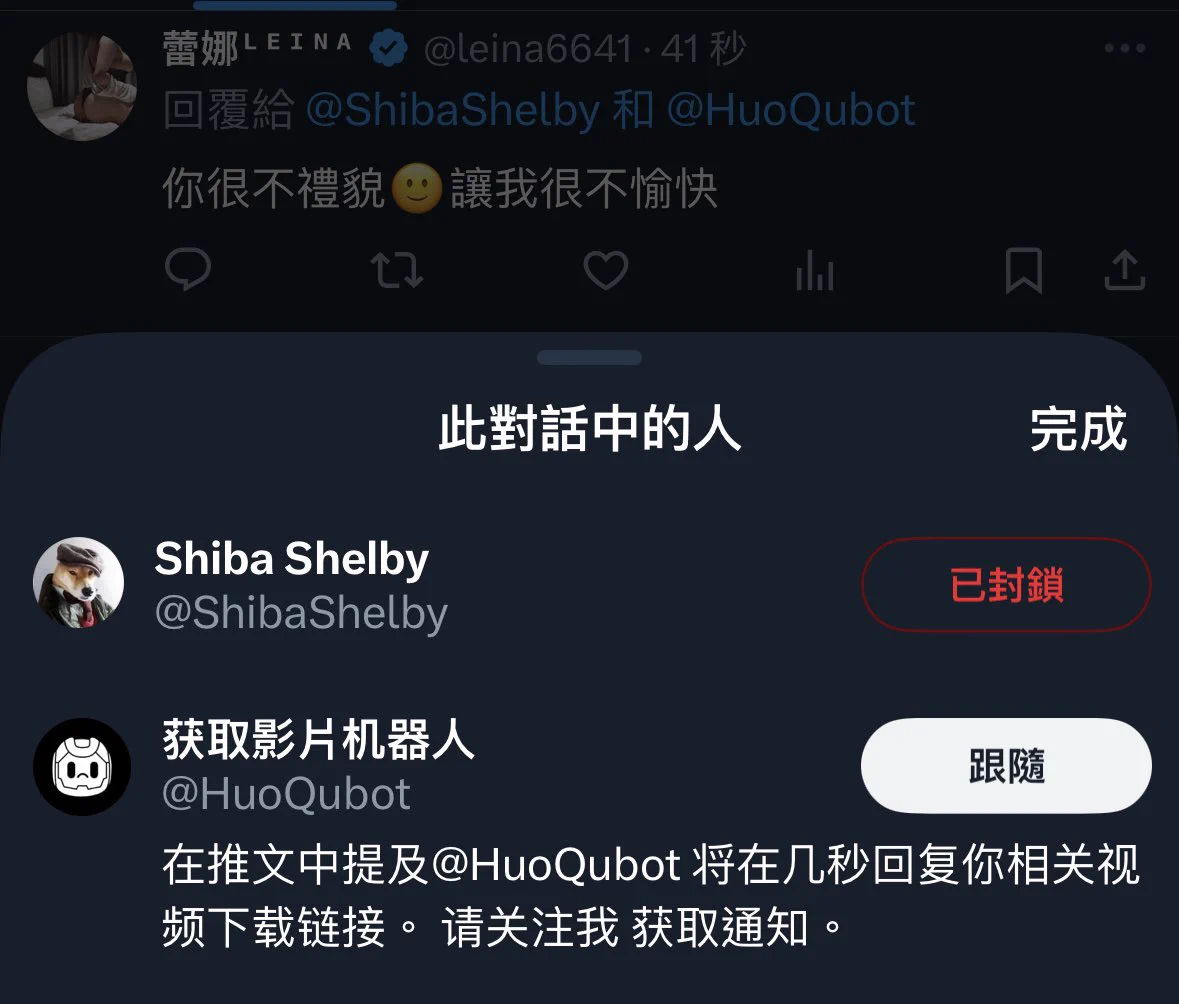Share 蕾娜's tweet
The image size is (1179, 1004).
pos(1124,270)
